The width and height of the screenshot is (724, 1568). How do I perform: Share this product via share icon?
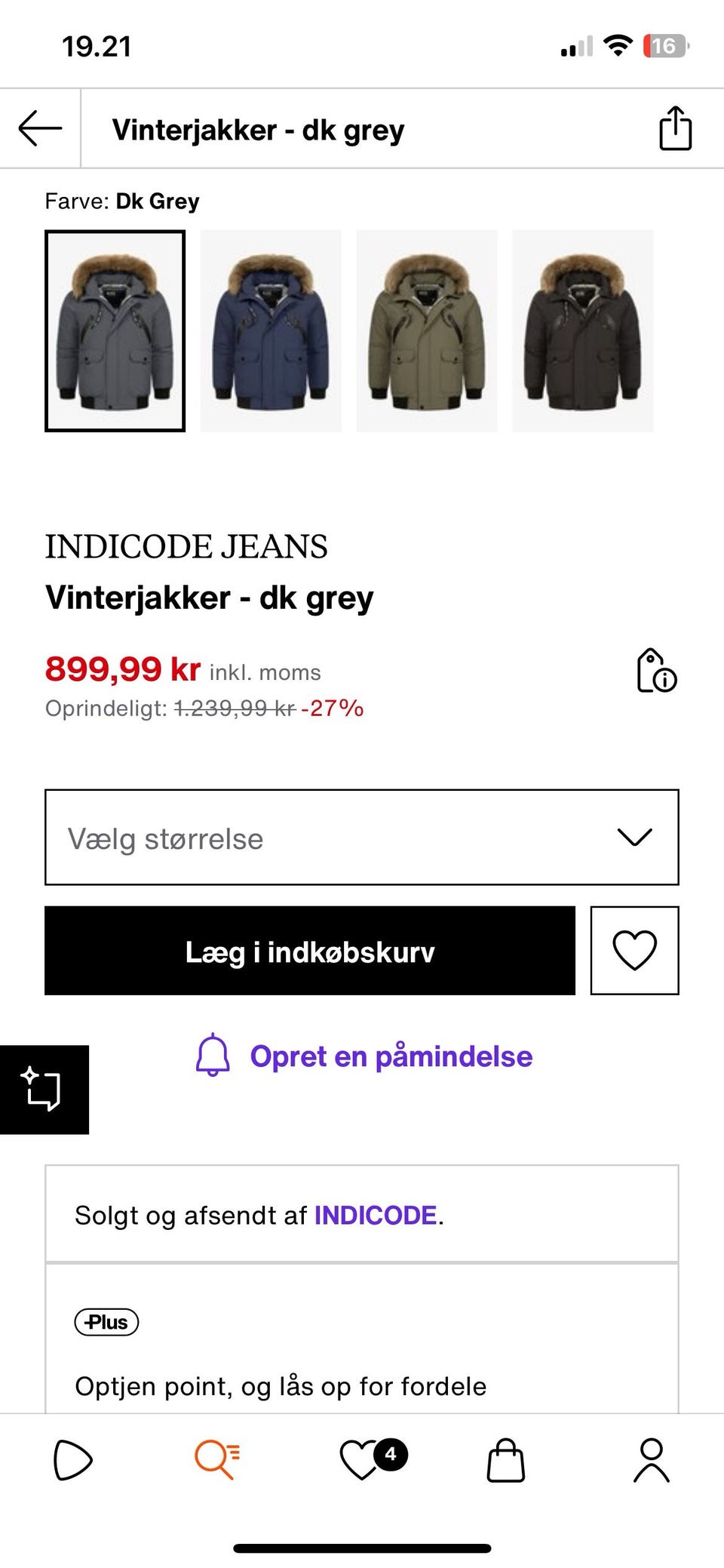[x=673, y=128]
